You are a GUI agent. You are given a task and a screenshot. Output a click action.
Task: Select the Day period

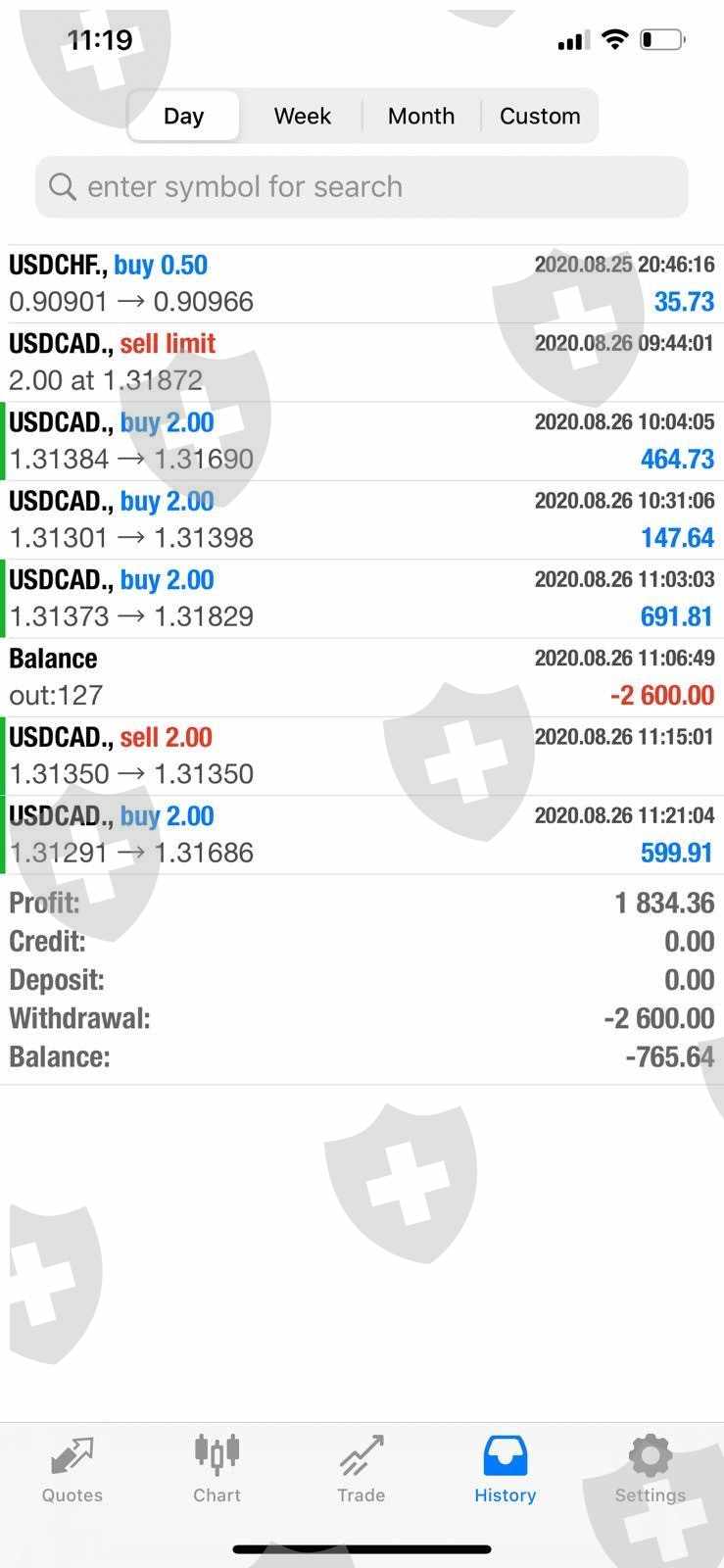184,116
